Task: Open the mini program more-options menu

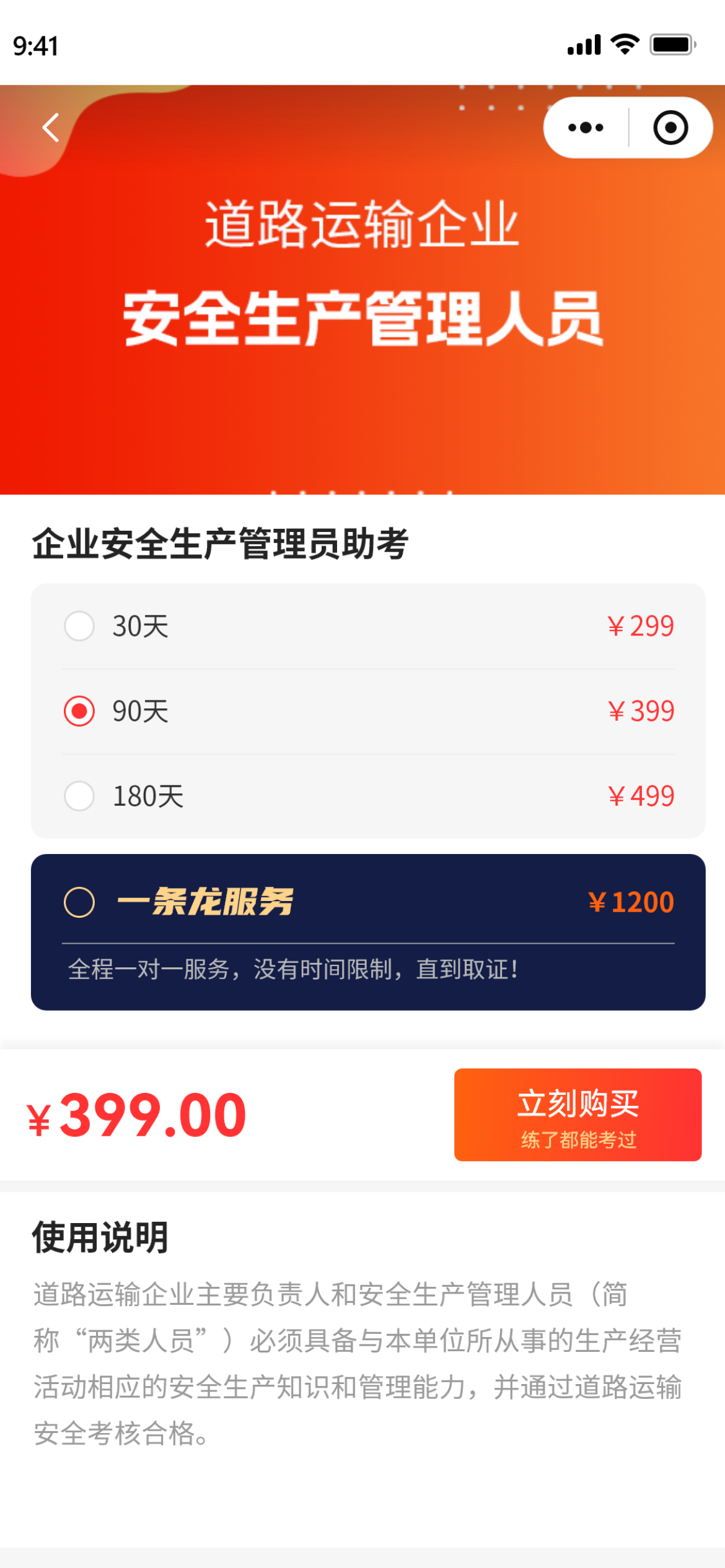Action: 586,128
